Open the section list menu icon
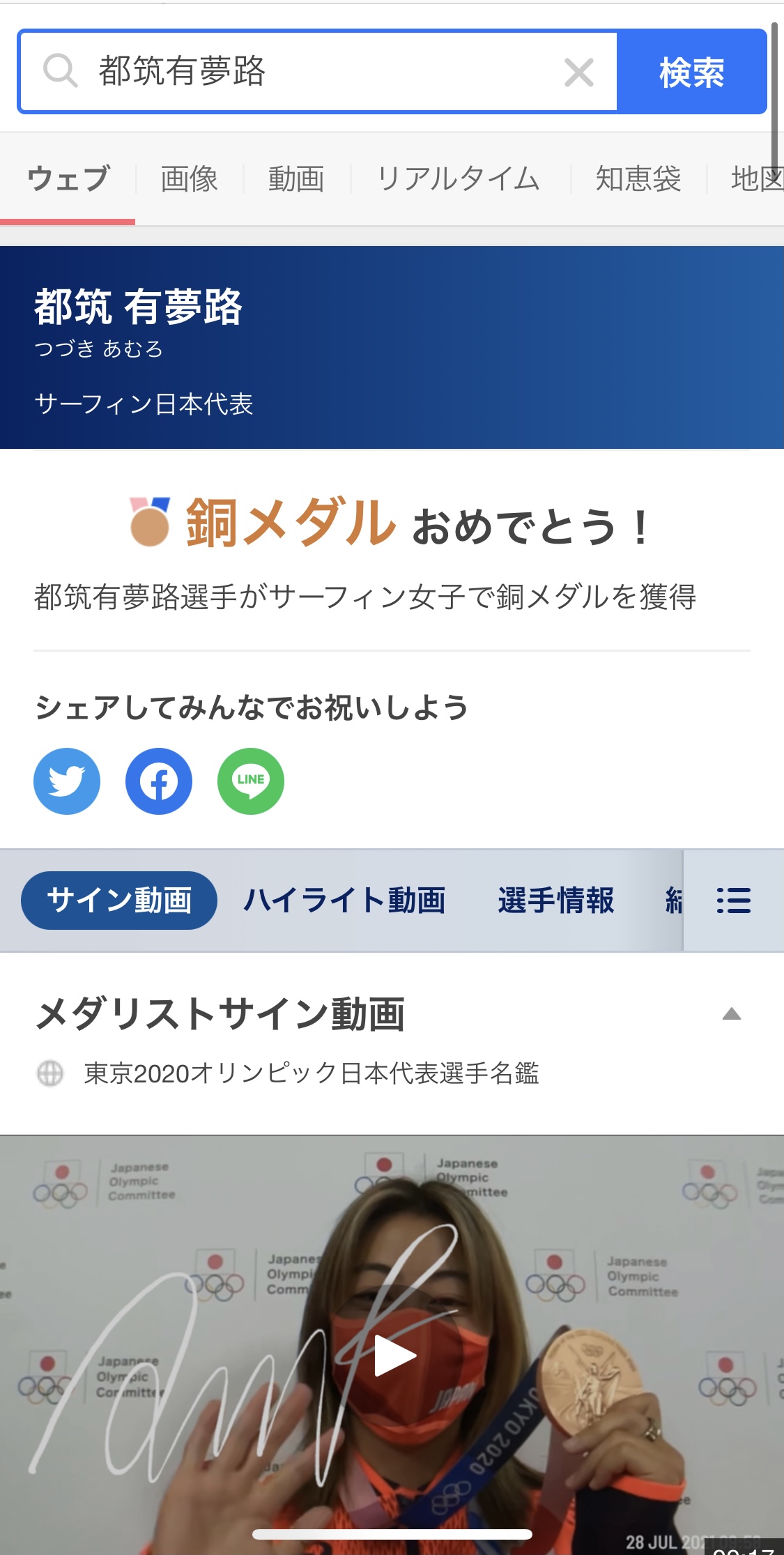The height and width of the screenshot is (1555, 784). pos(733,900)
